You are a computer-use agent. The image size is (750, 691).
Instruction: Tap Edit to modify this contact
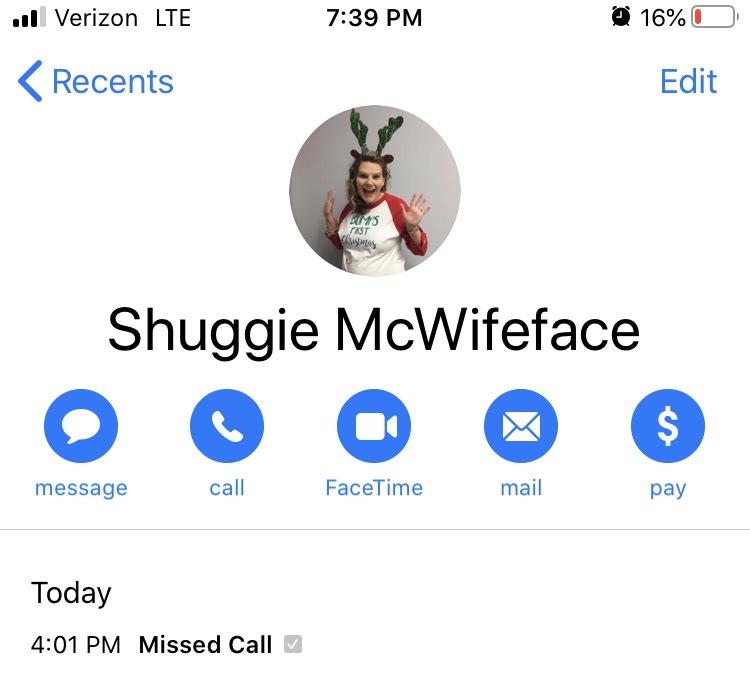tap(688, 82)
